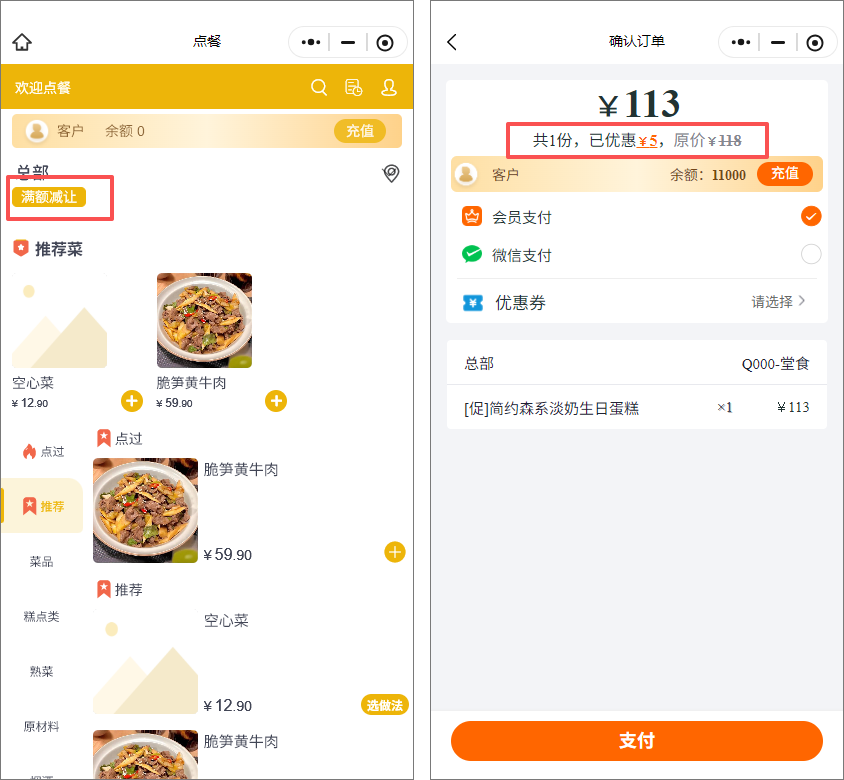Switch to the 糕点类 category
Viewport: 844px width, 780px height.
point(41,617)
